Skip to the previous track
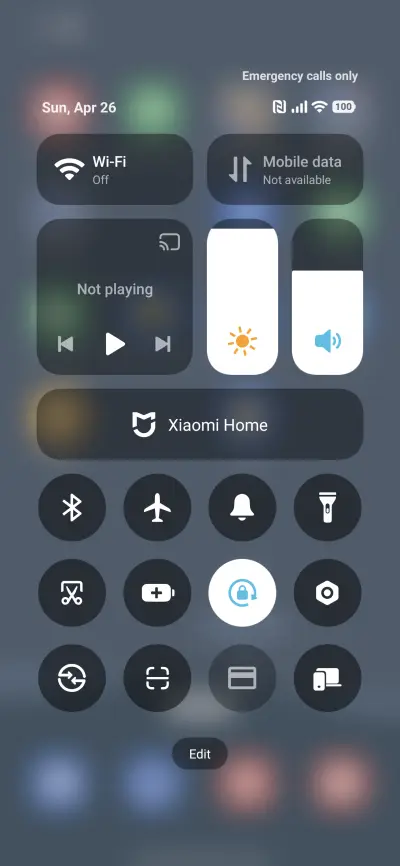 (x=66, y=344)
